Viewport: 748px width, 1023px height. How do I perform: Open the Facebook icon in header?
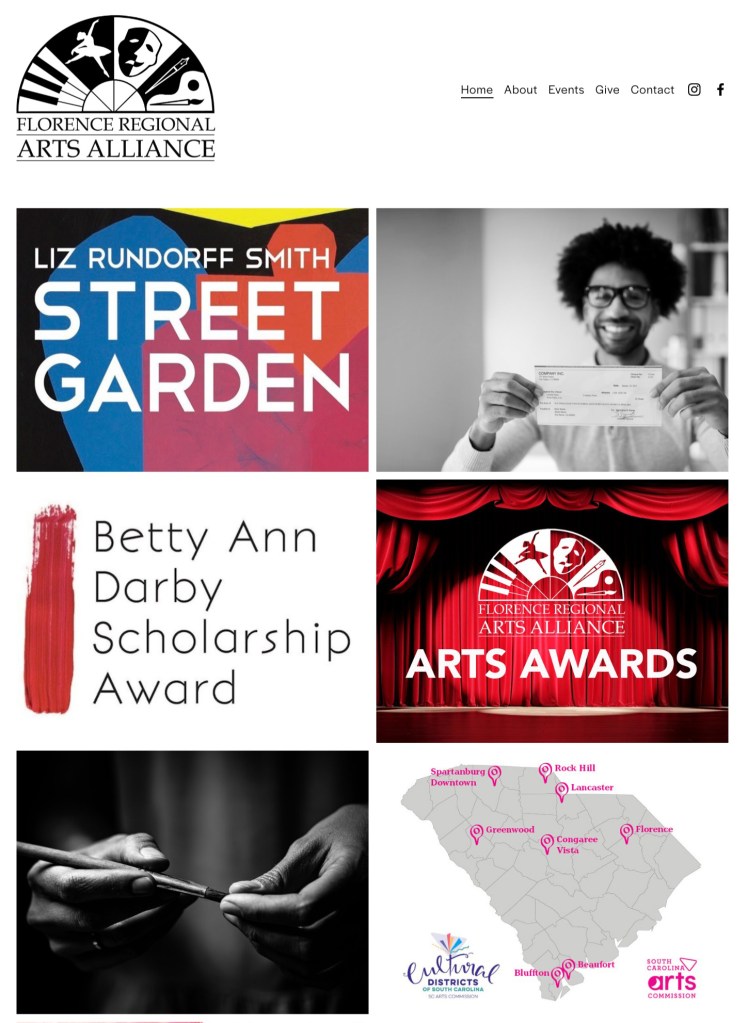pyautogui.click(x=720, y=90)
